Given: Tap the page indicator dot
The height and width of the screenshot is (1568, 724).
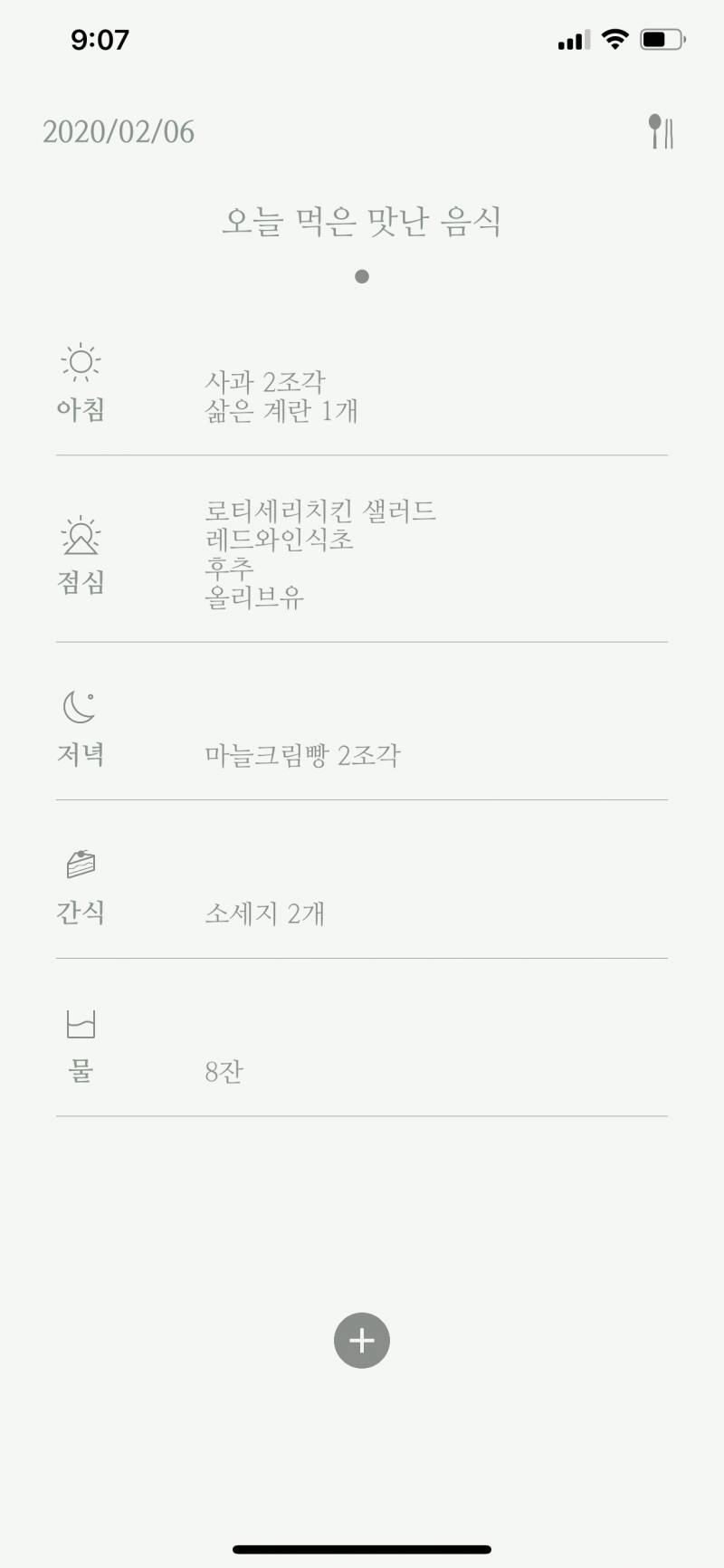Looking at the screenshot, I should click(x=362, y=278).
